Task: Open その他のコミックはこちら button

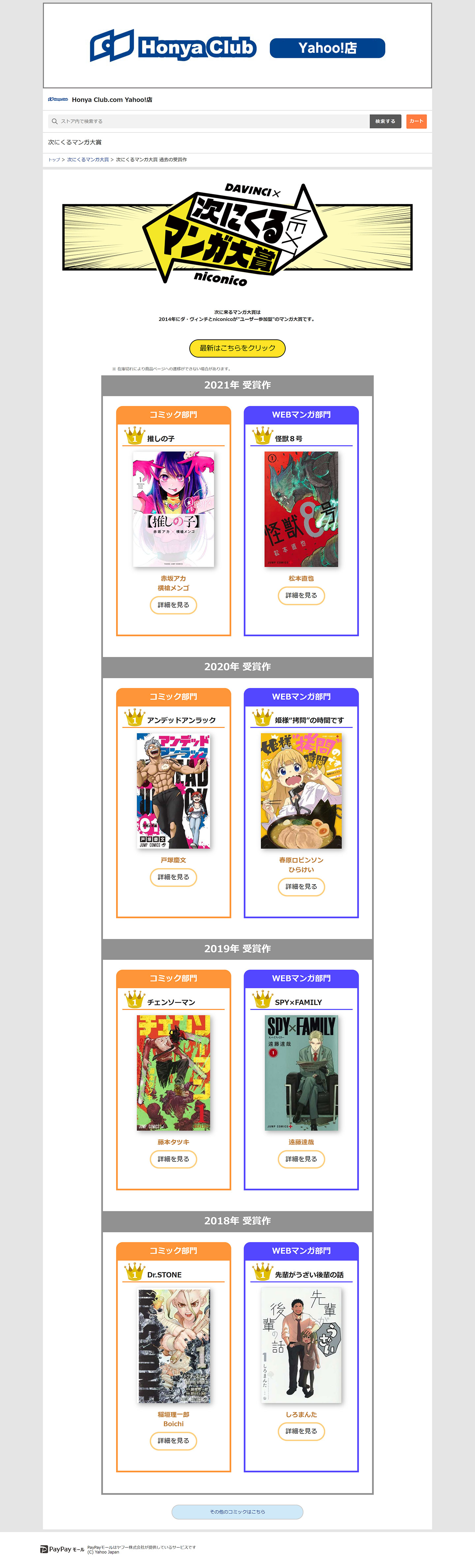Action: (x=237, y=1511)
